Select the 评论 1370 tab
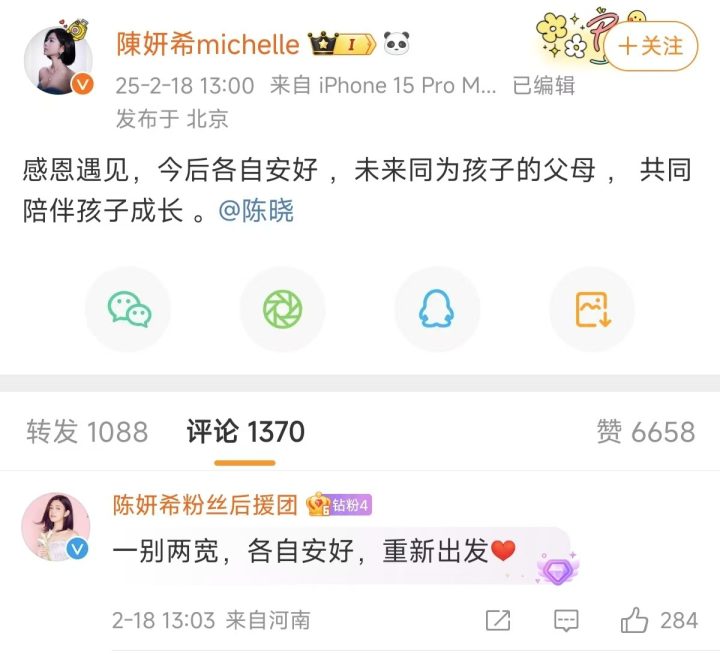The height and width of the screenshot is (654, 720). click(x=245, y=432)
